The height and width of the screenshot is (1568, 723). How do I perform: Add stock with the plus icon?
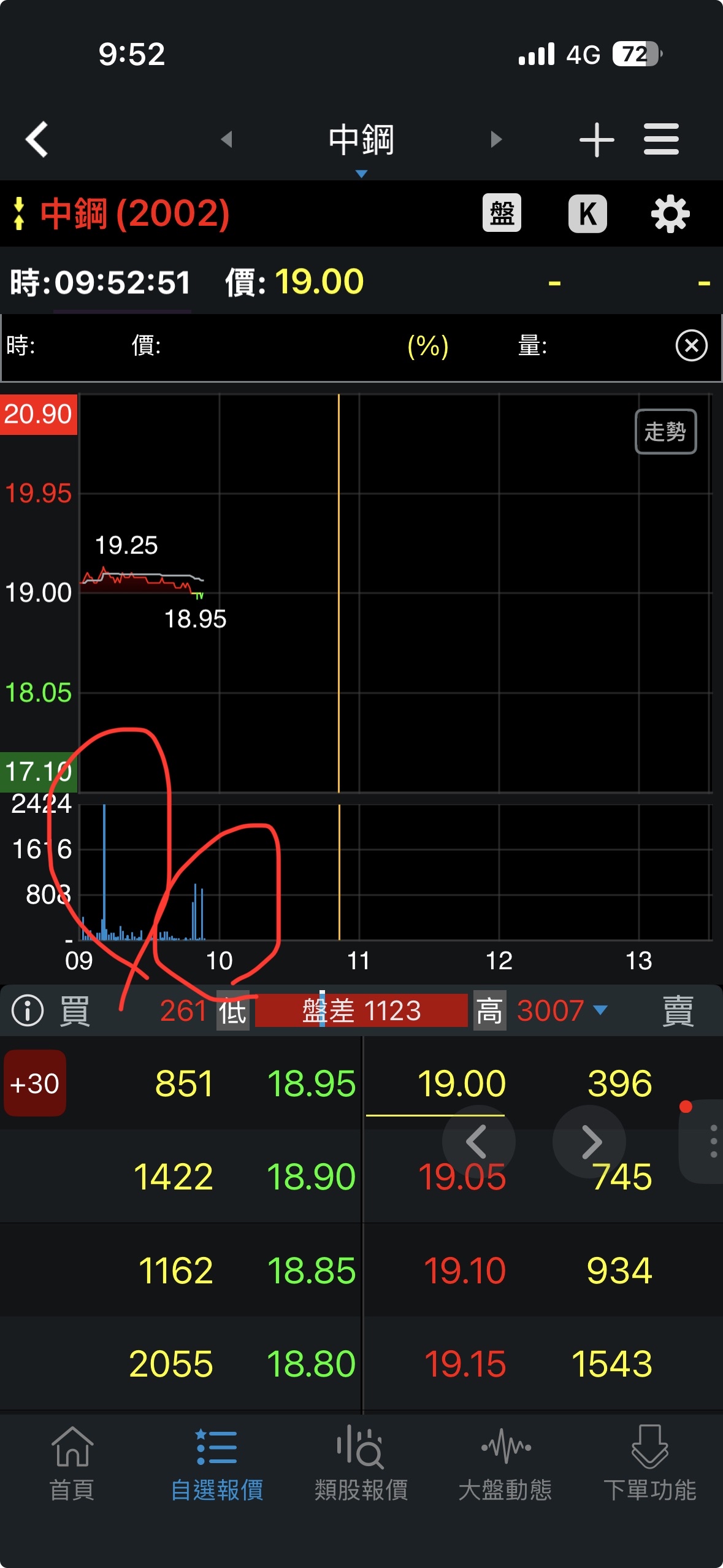[x=596, y=139]
